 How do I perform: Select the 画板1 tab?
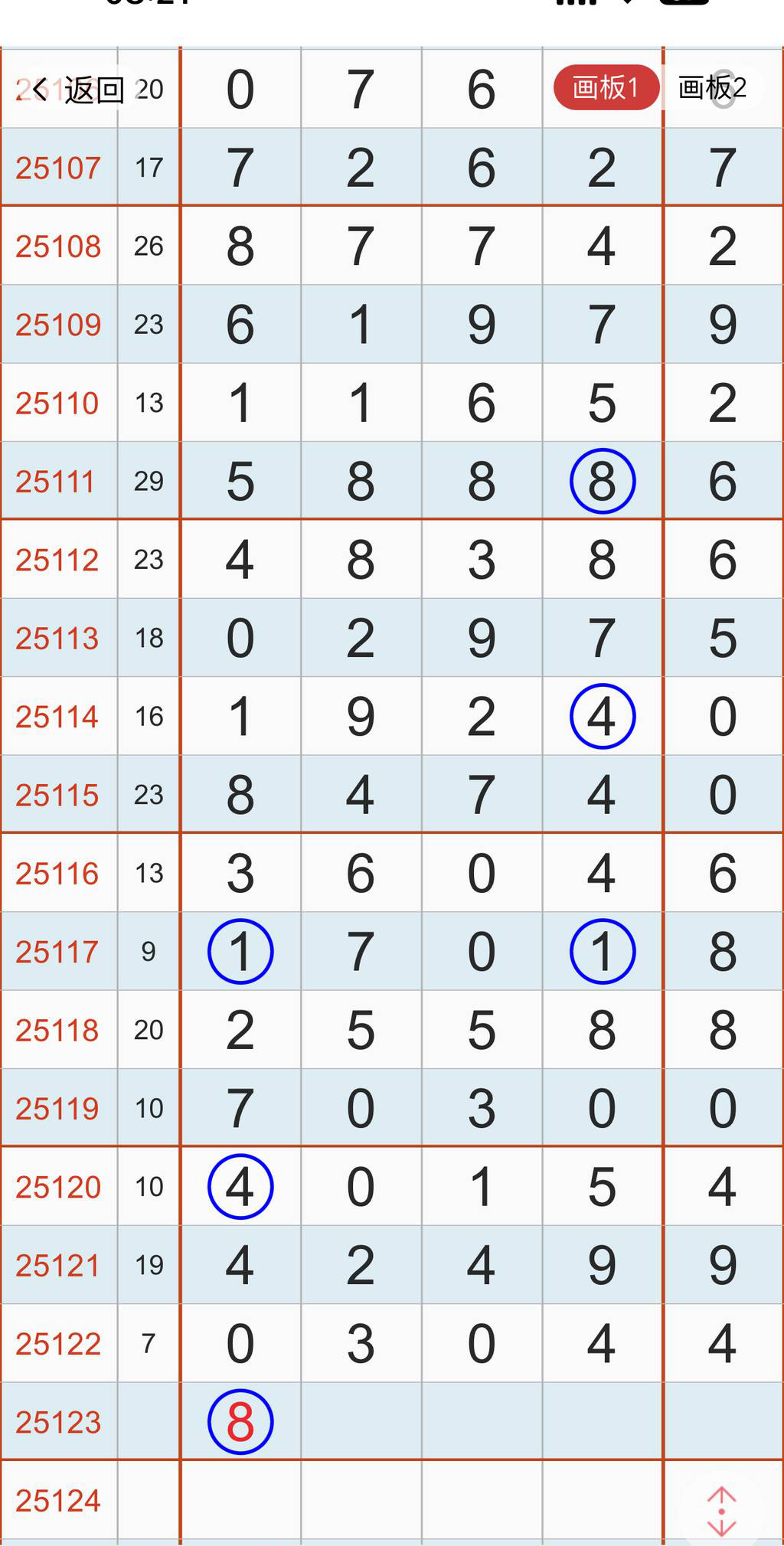click(x=605, y=87)
